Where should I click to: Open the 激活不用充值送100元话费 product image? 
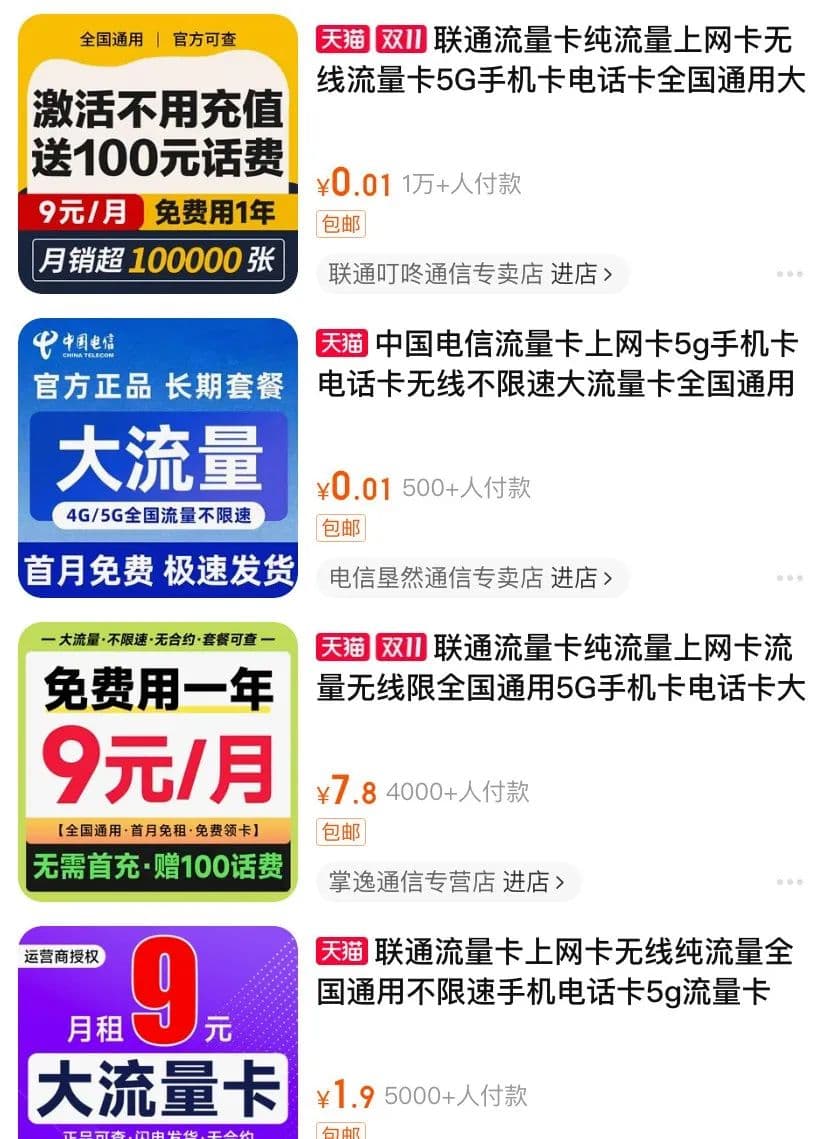(158, 153)
